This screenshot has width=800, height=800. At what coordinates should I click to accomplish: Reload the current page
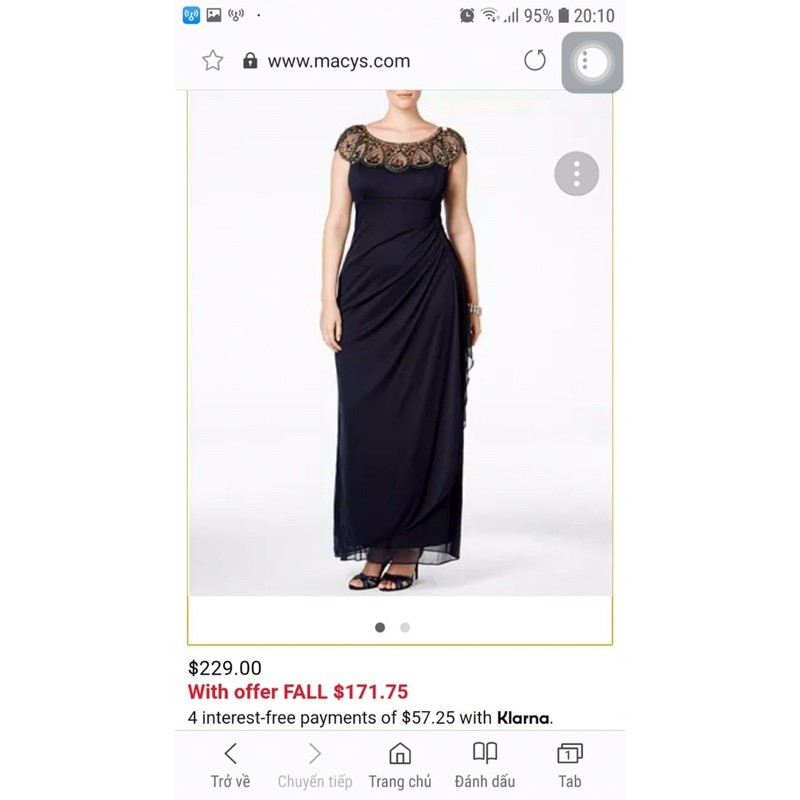(535, 60)
